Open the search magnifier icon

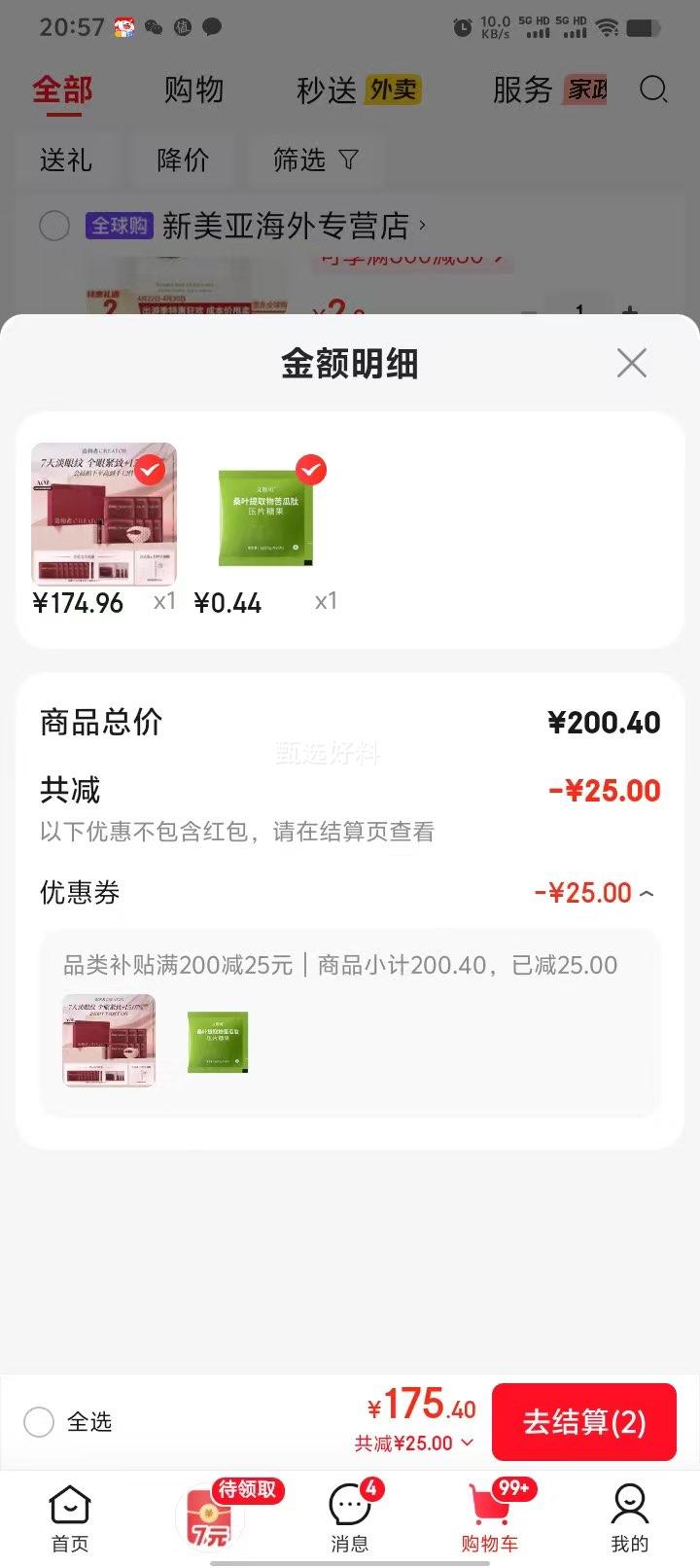[x=653, y=89]
